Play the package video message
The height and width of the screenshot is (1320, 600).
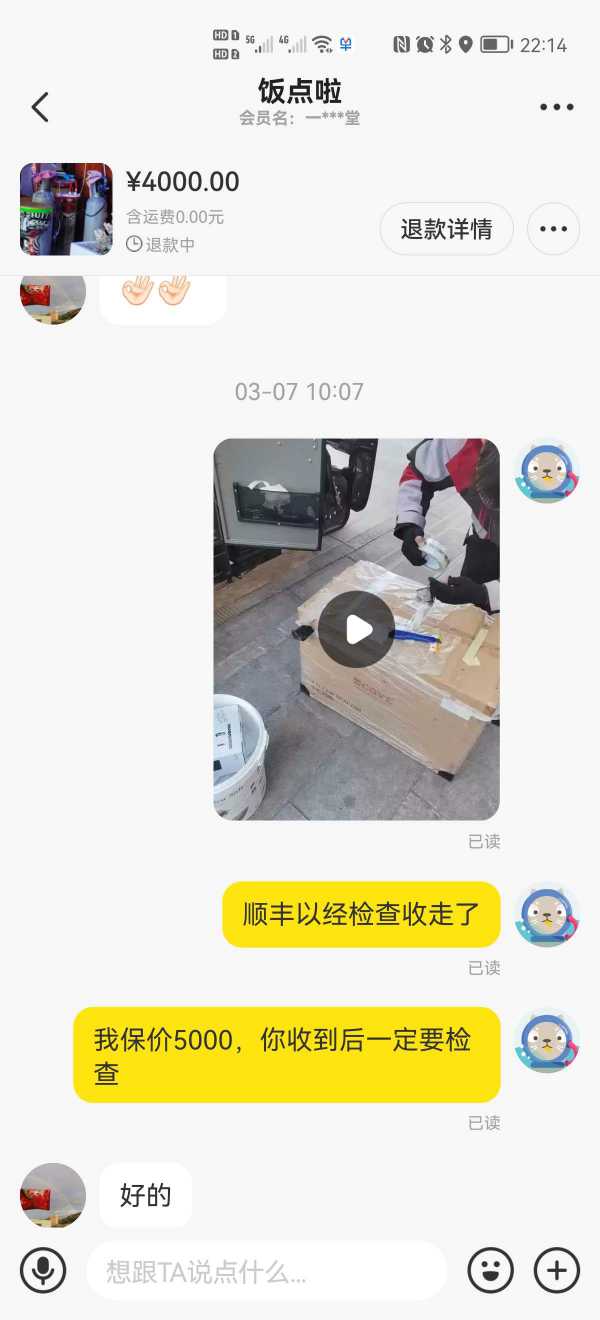point(357,629)
